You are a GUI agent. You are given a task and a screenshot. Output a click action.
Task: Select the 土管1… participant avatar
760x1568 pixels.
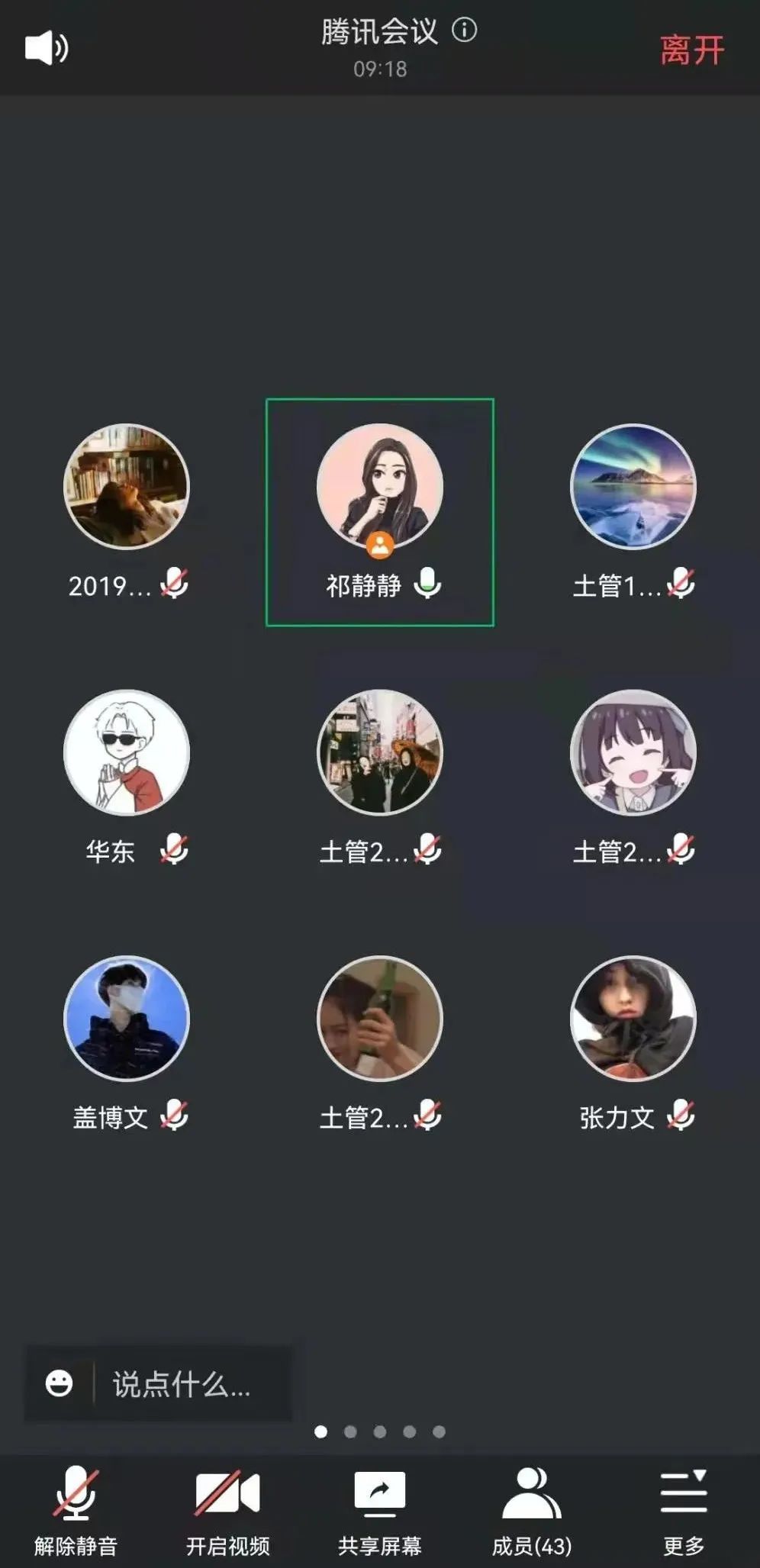(633, 487)
